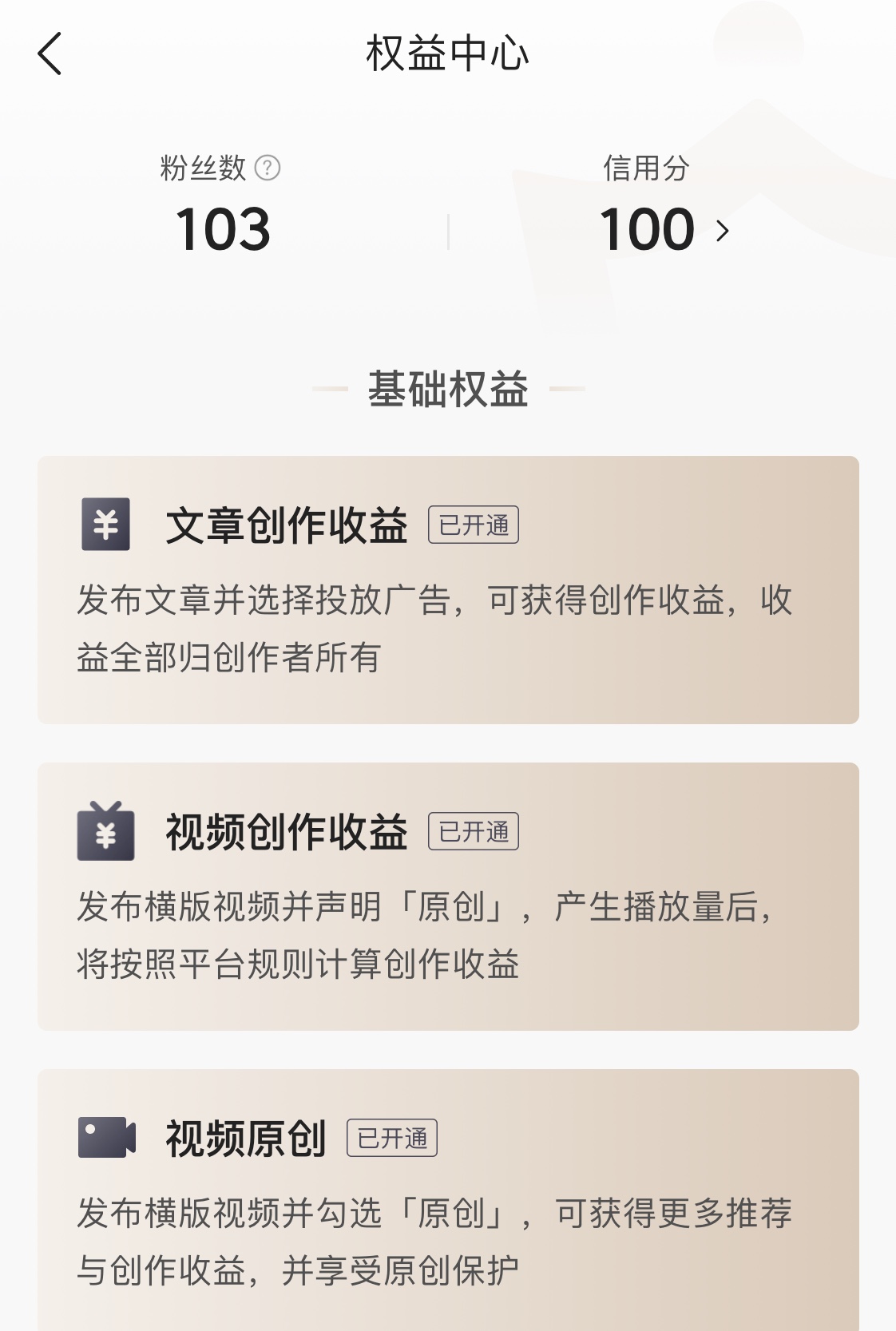896x1331 pixels.
Task: Tap the 已开通 status on 视频创作收益
Action: [474, 834]
